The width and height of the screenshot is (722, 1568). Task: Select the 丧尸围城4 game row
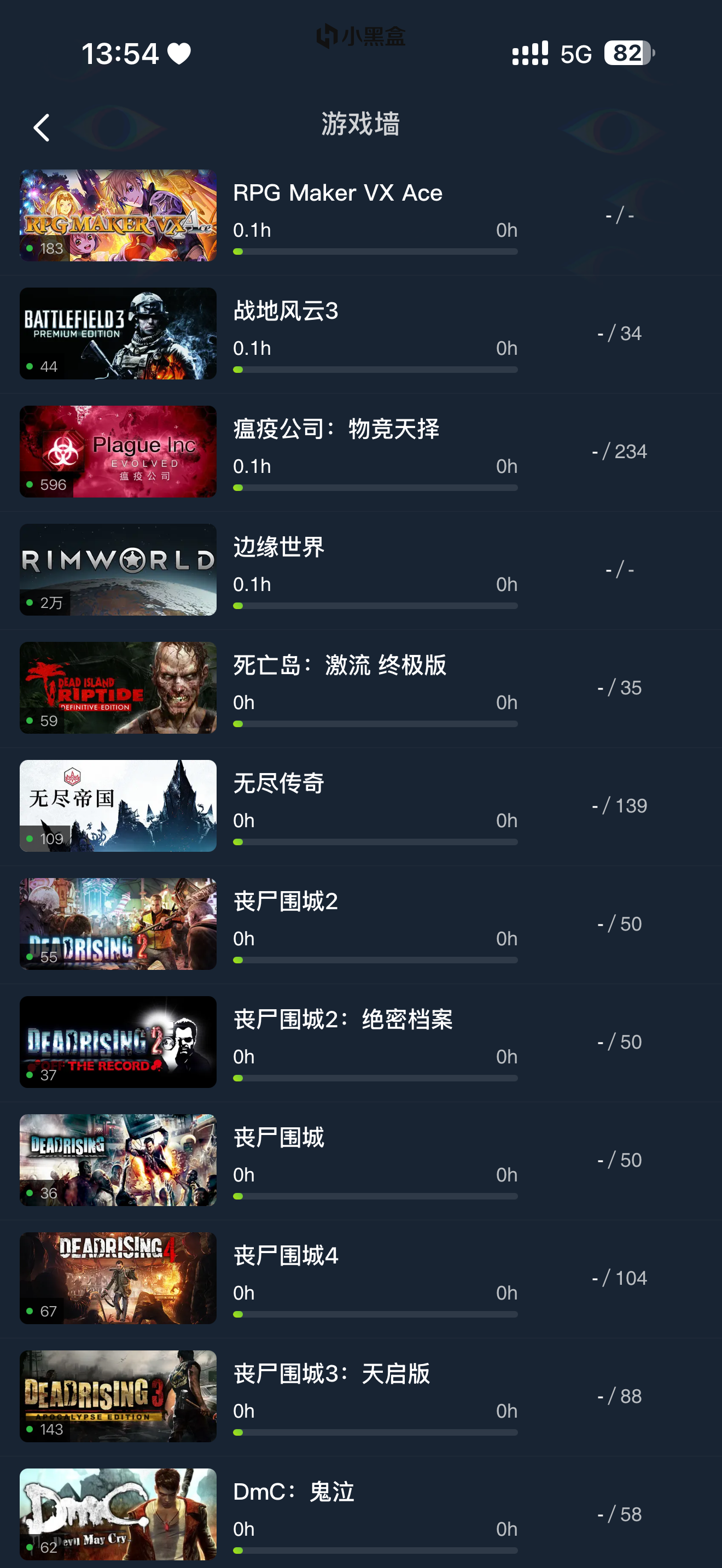point(360,1278)
